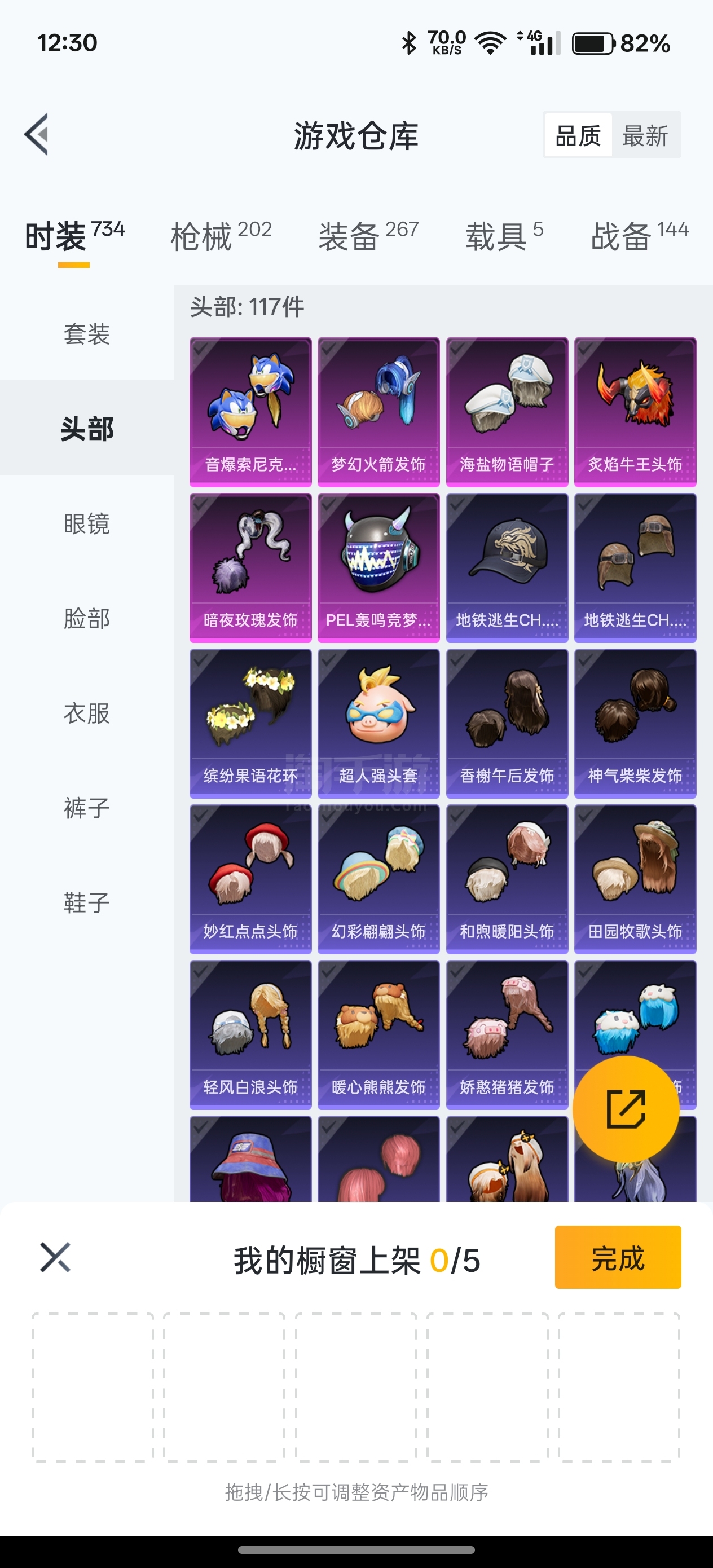Screen dimensions: 713x1568
Task: Select 眼镜 category in sidebar
Action: click(x=86, y=523)
